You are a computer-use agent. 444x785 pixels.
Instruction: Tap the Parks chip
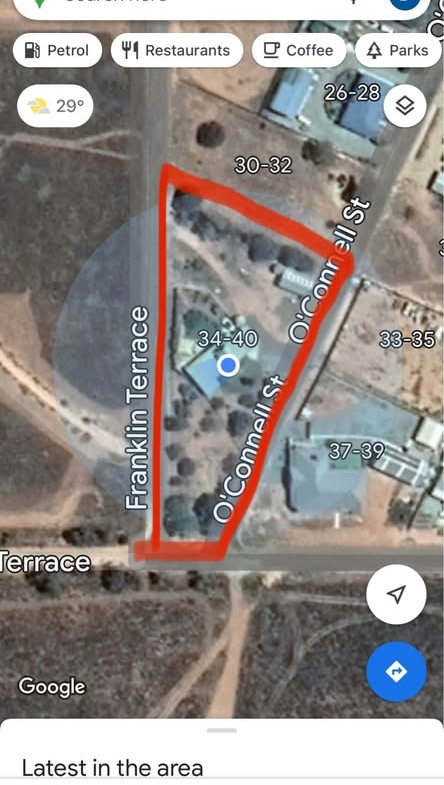[399, 50]
